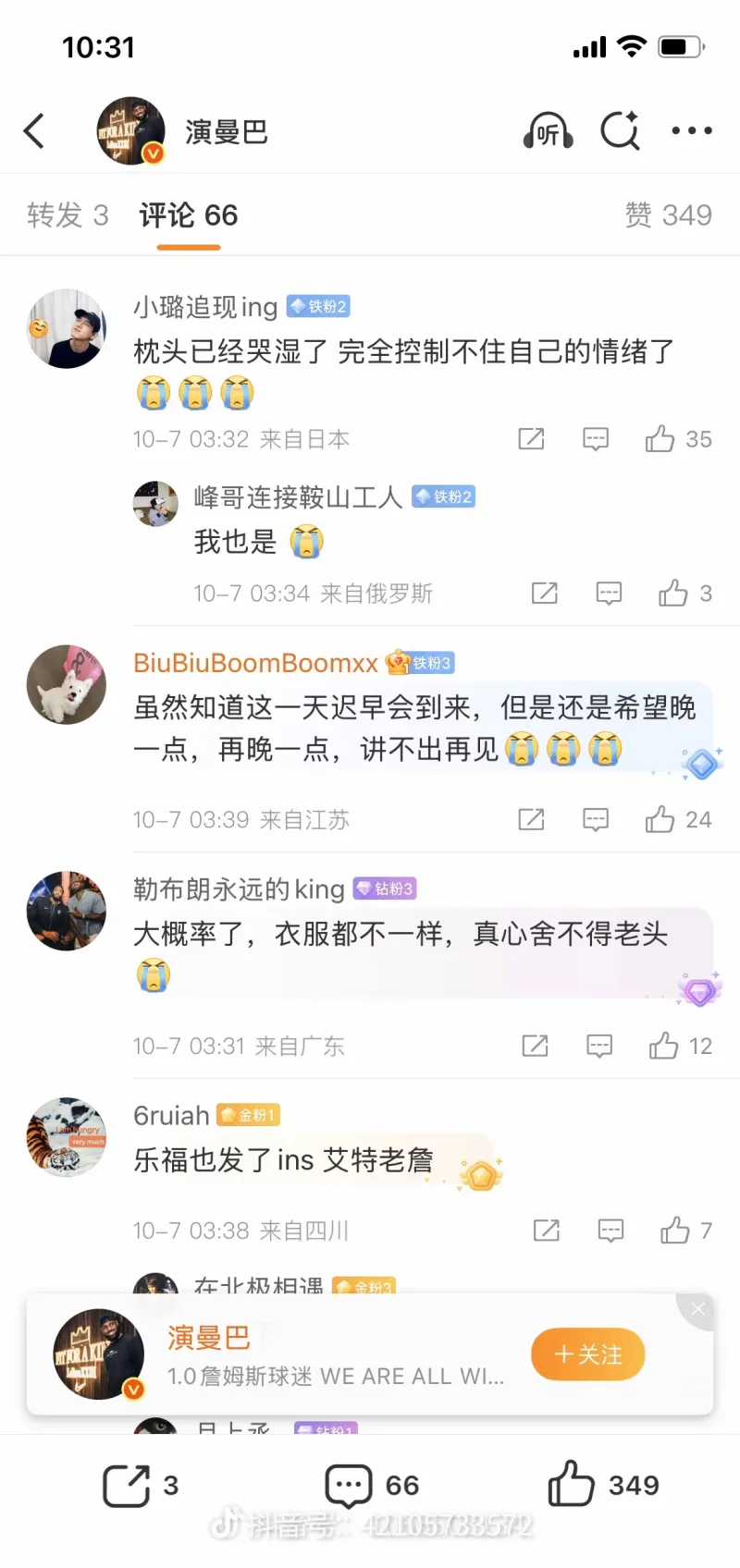This screenshot has height=1568, width=740.
Task: Like 峰哥连接鞍山工人's reply
Action: coord(673,594)
